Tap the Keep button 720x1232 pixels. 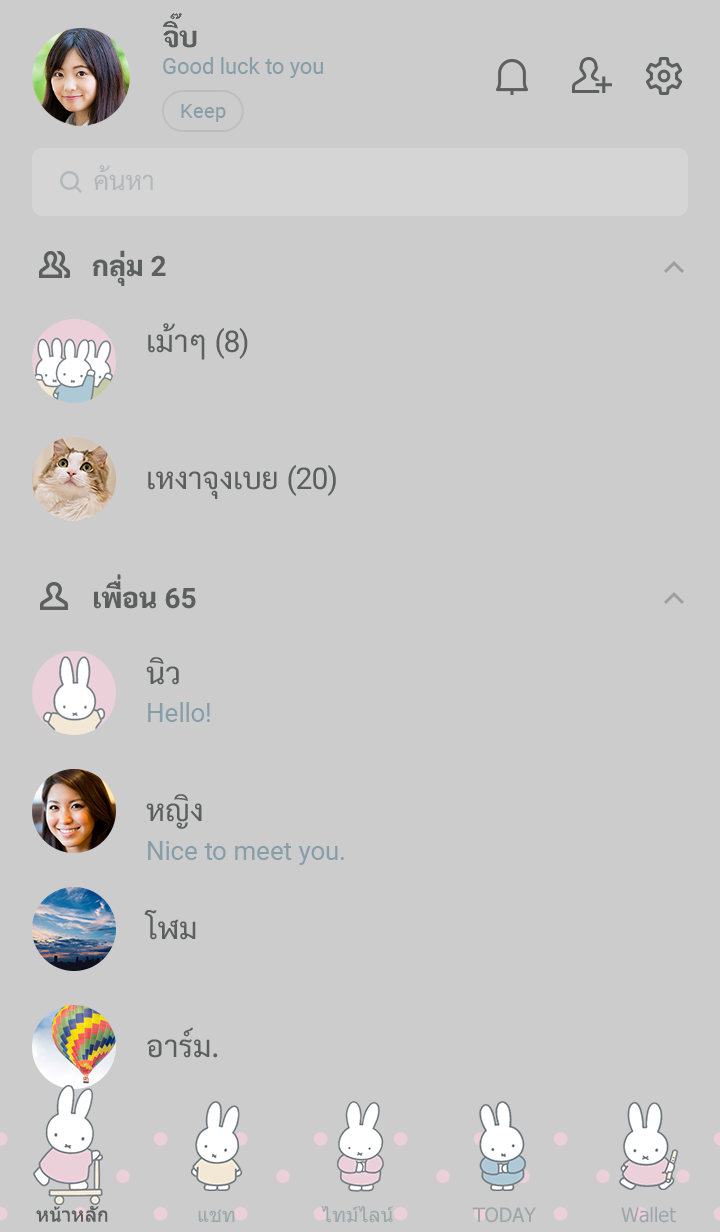point(203,111)
